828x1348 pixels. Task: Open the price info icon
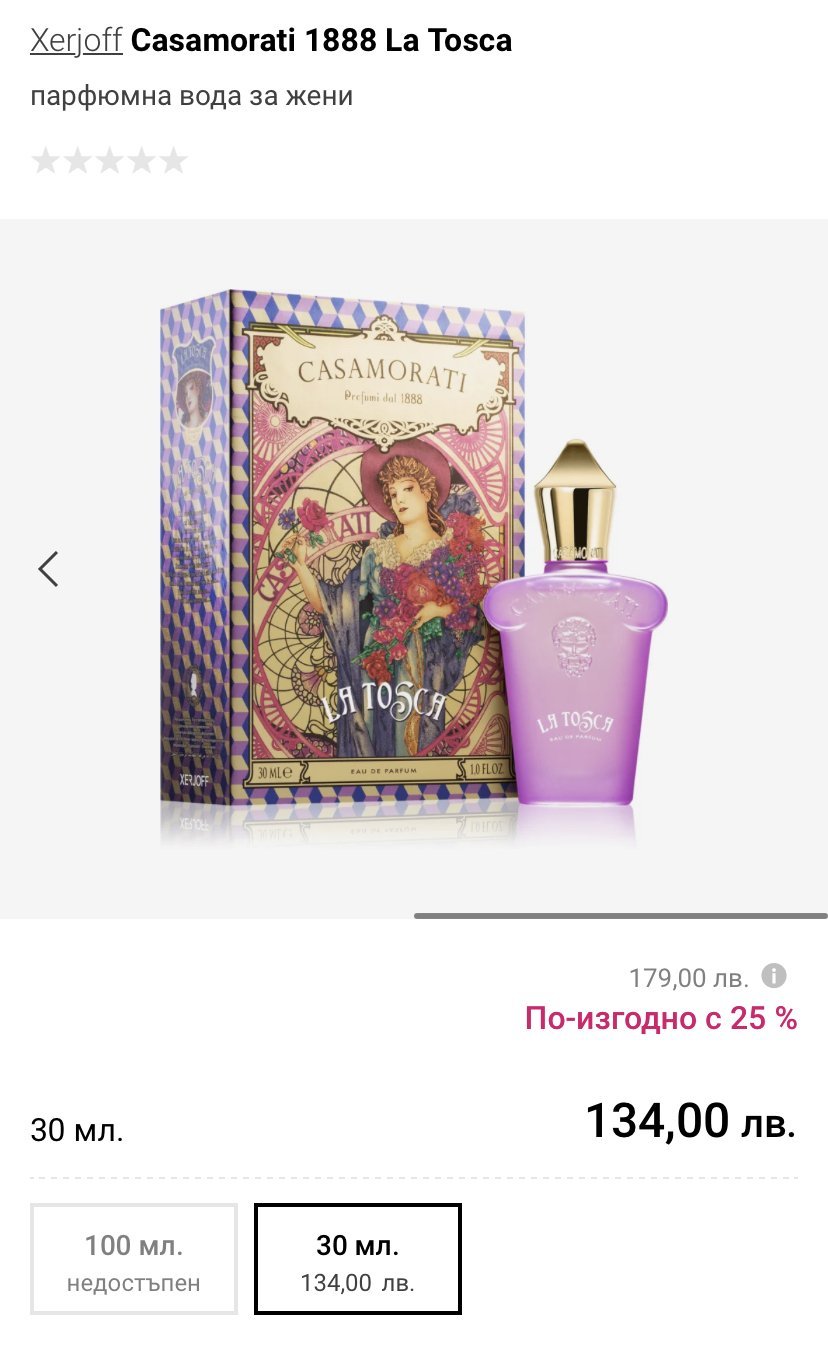pos(774,976)
